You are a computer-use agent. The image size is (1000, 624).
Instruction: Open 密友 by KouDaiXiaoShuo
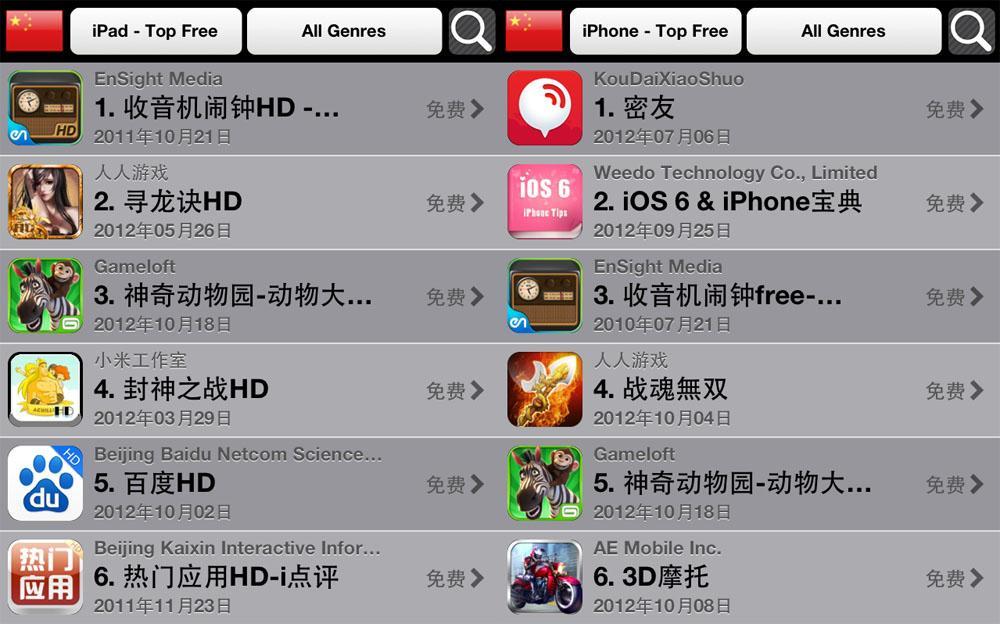tap(750, 108)
